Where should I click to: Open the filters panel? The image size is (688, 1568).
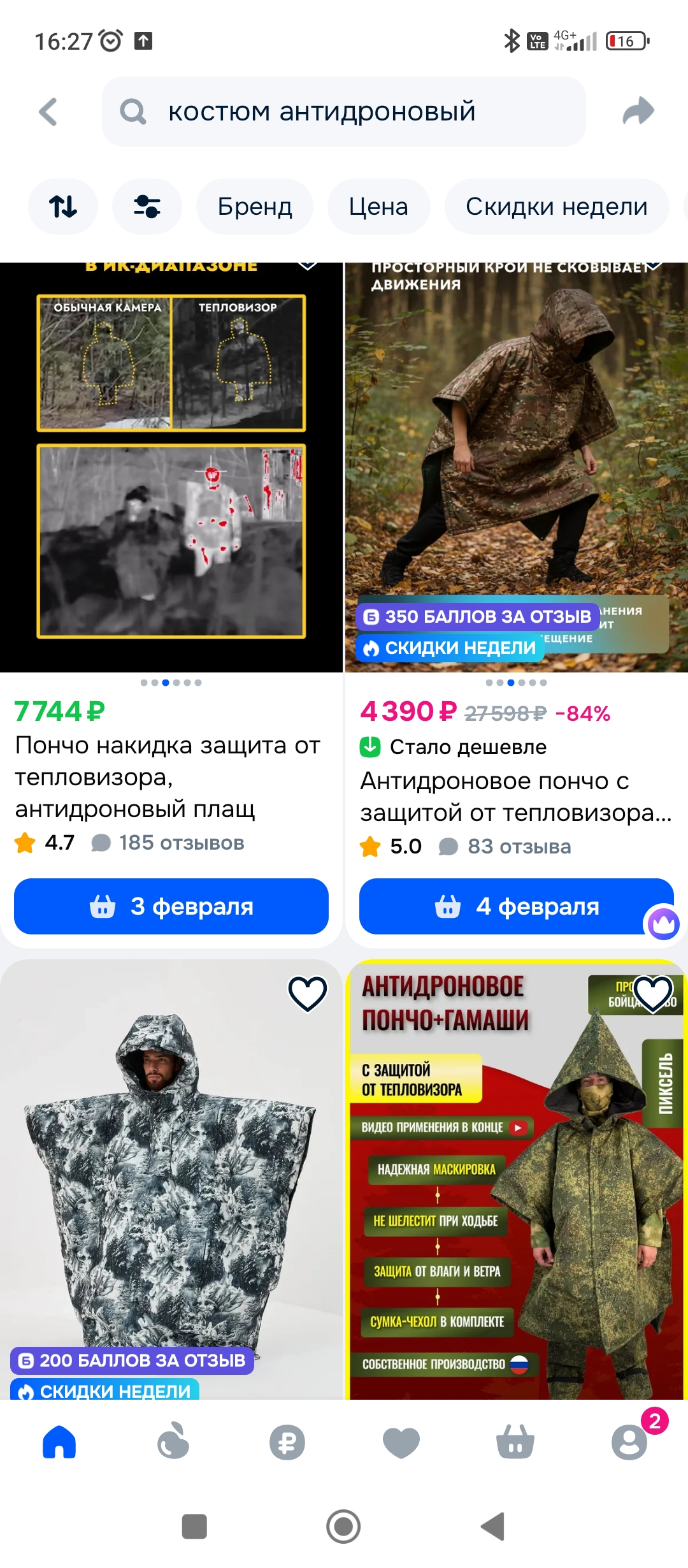(147, 207)
